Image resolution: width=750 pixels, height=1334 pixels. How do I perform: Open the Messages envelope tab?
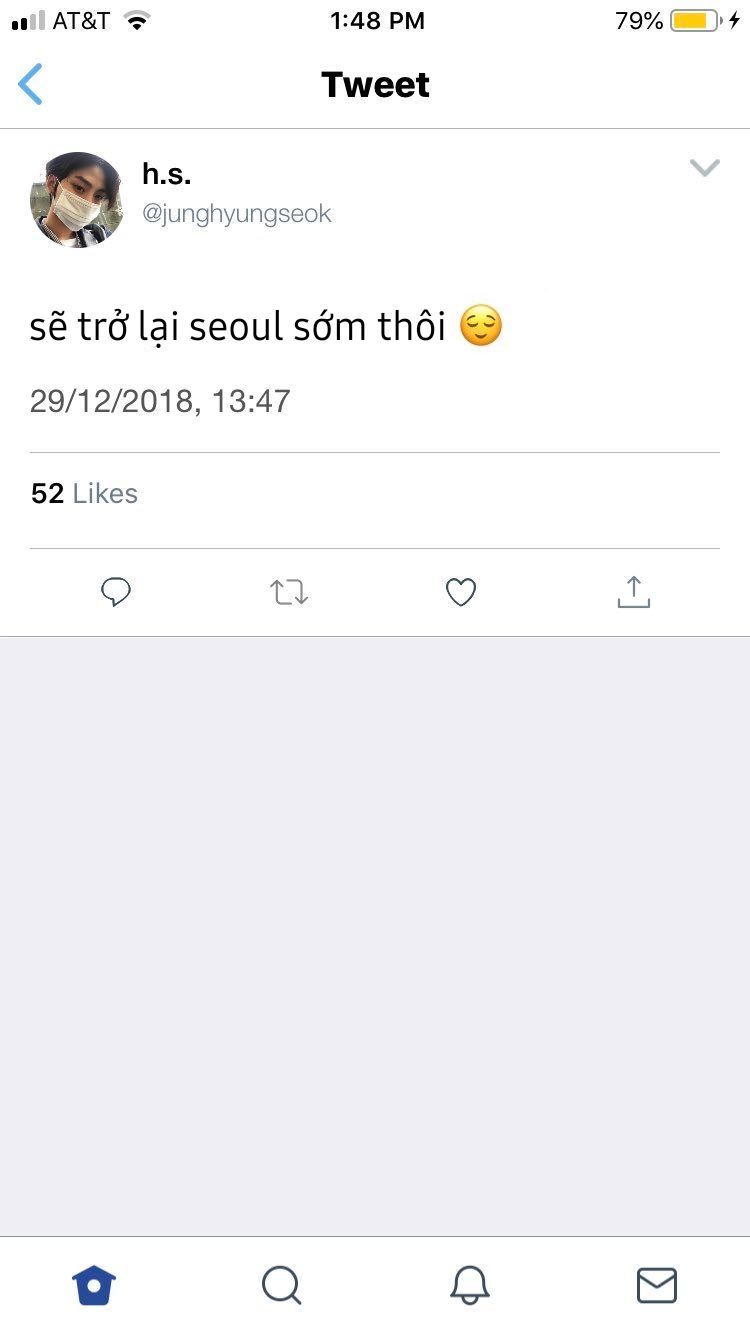tap(657, 1285)
